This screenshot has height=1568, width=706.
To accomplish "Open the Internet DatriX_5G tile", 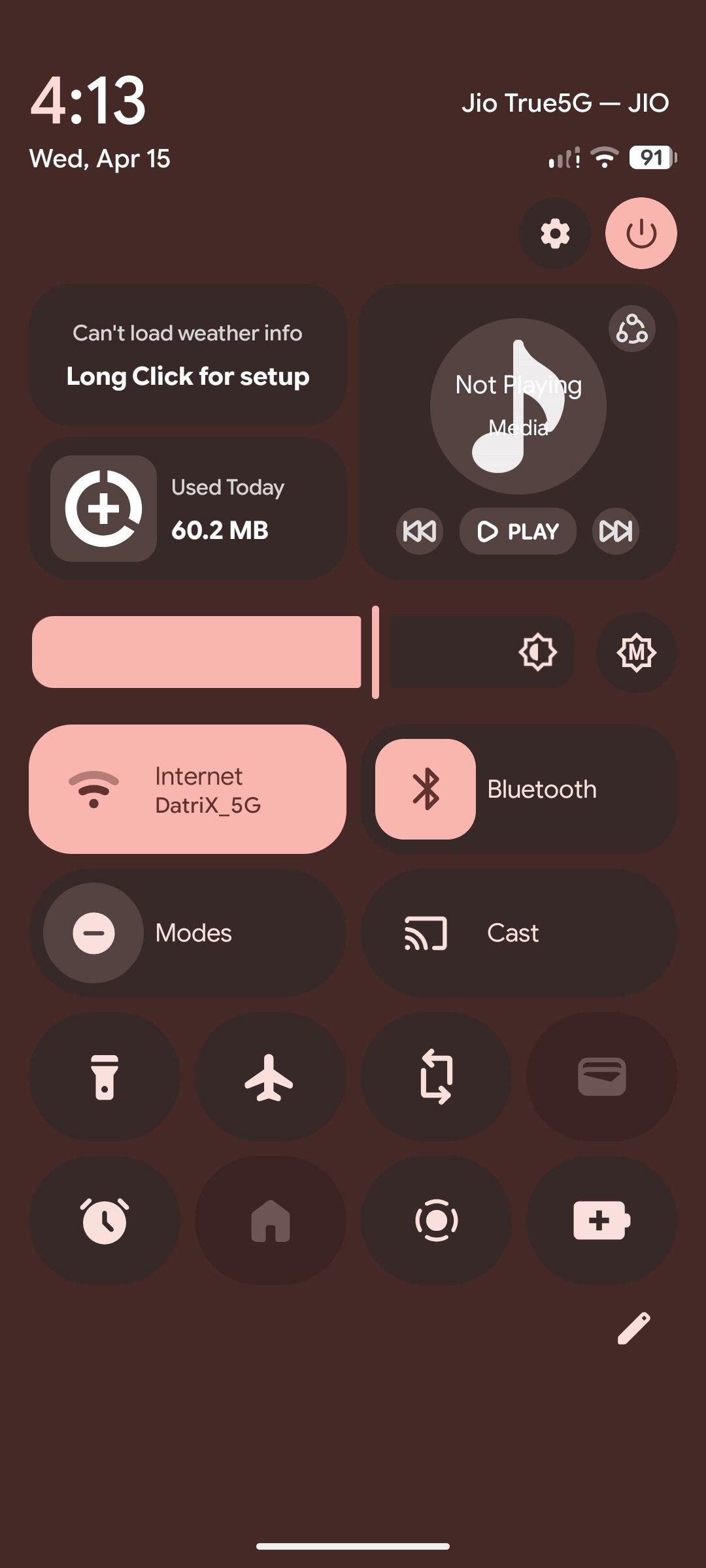I will [188, 789].
